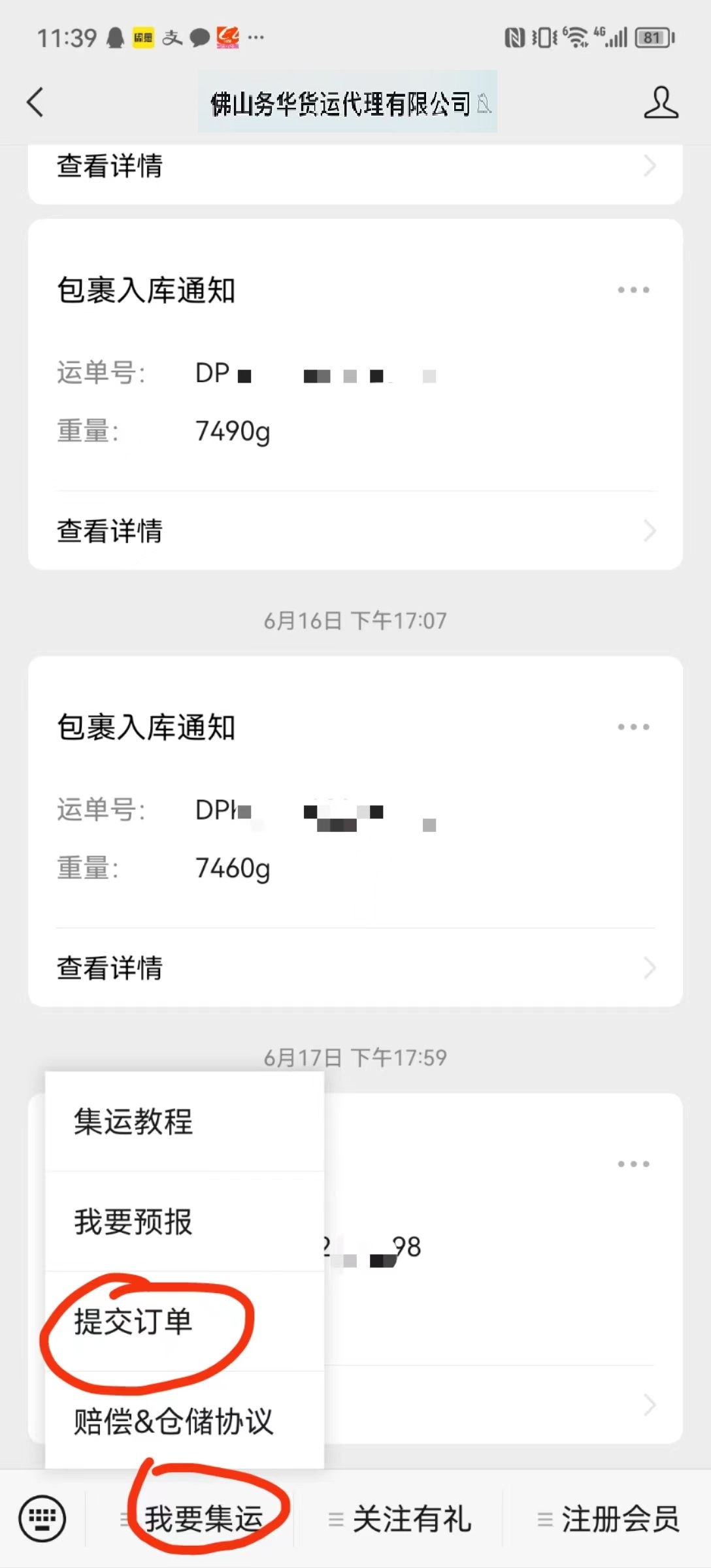Open the three-dot menu on 7490g card
711x1568 pixels.
coord(633,290)
